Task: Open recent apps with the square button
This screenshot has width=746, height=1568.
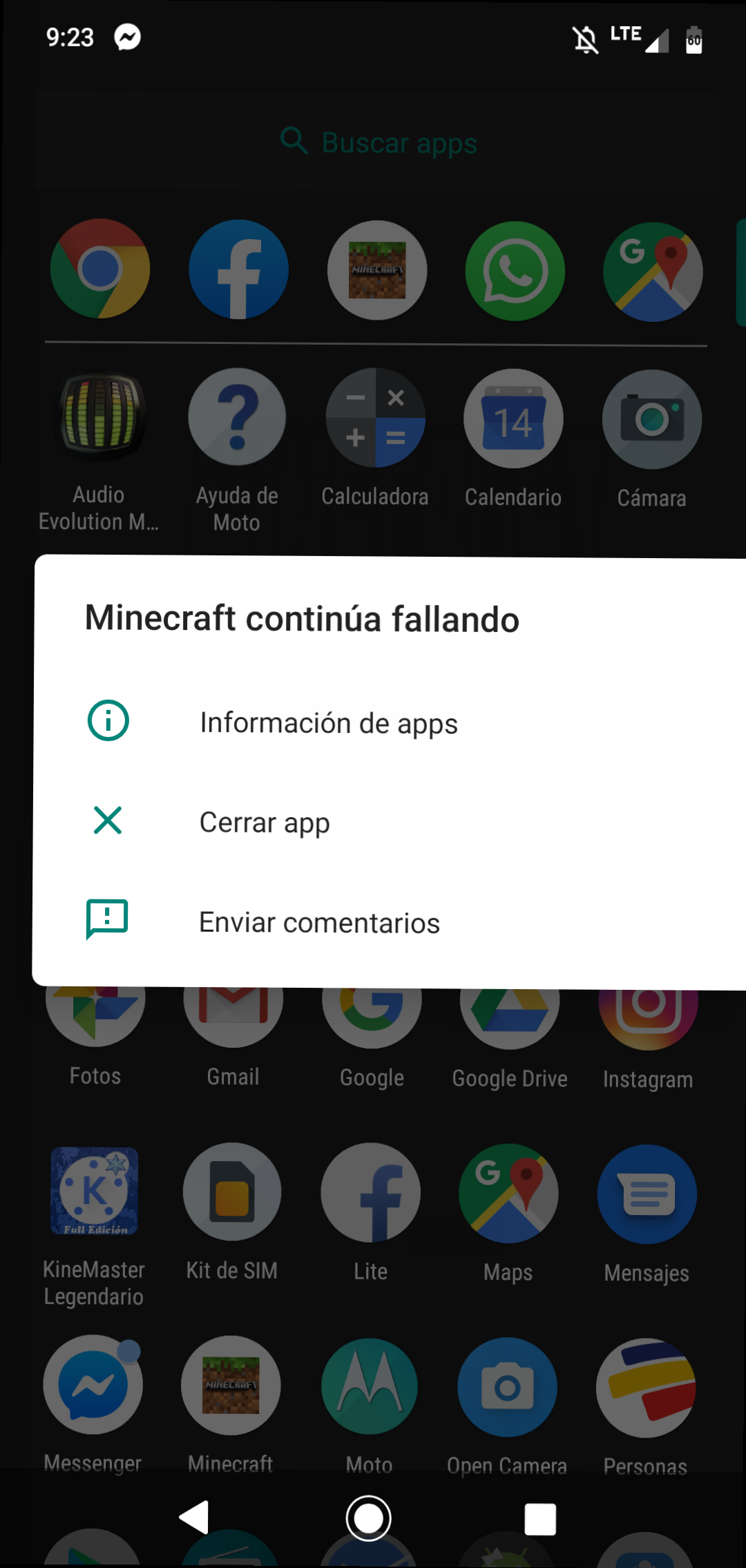Action: [x=540, y=1518]
